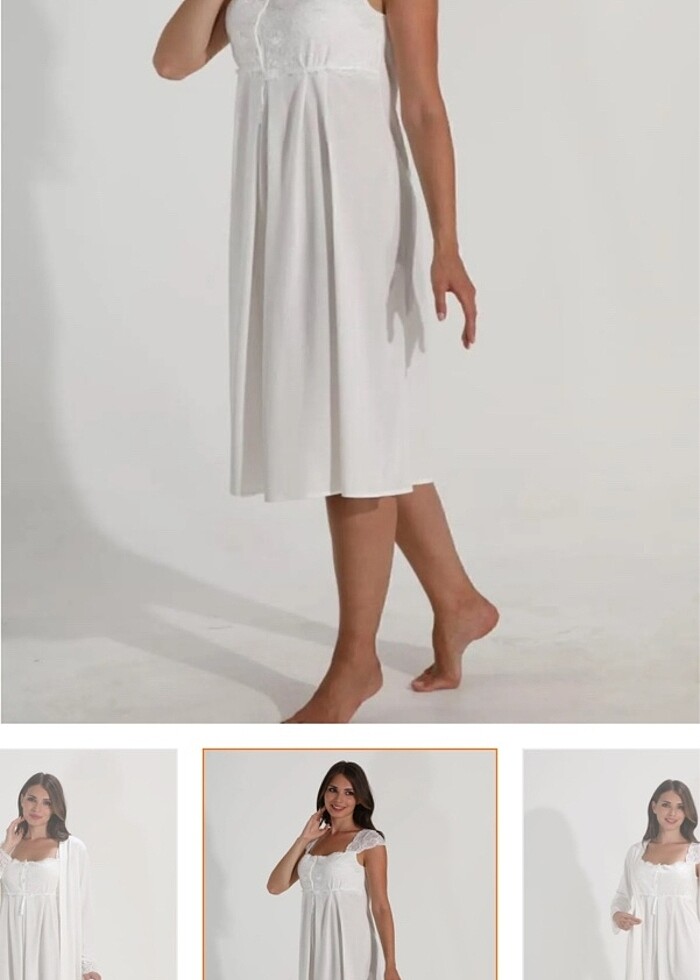Select the left thumbnail showing the robe set
This screenshot has width=700, height=980.
pyautogui.click(x=88, y=864)
